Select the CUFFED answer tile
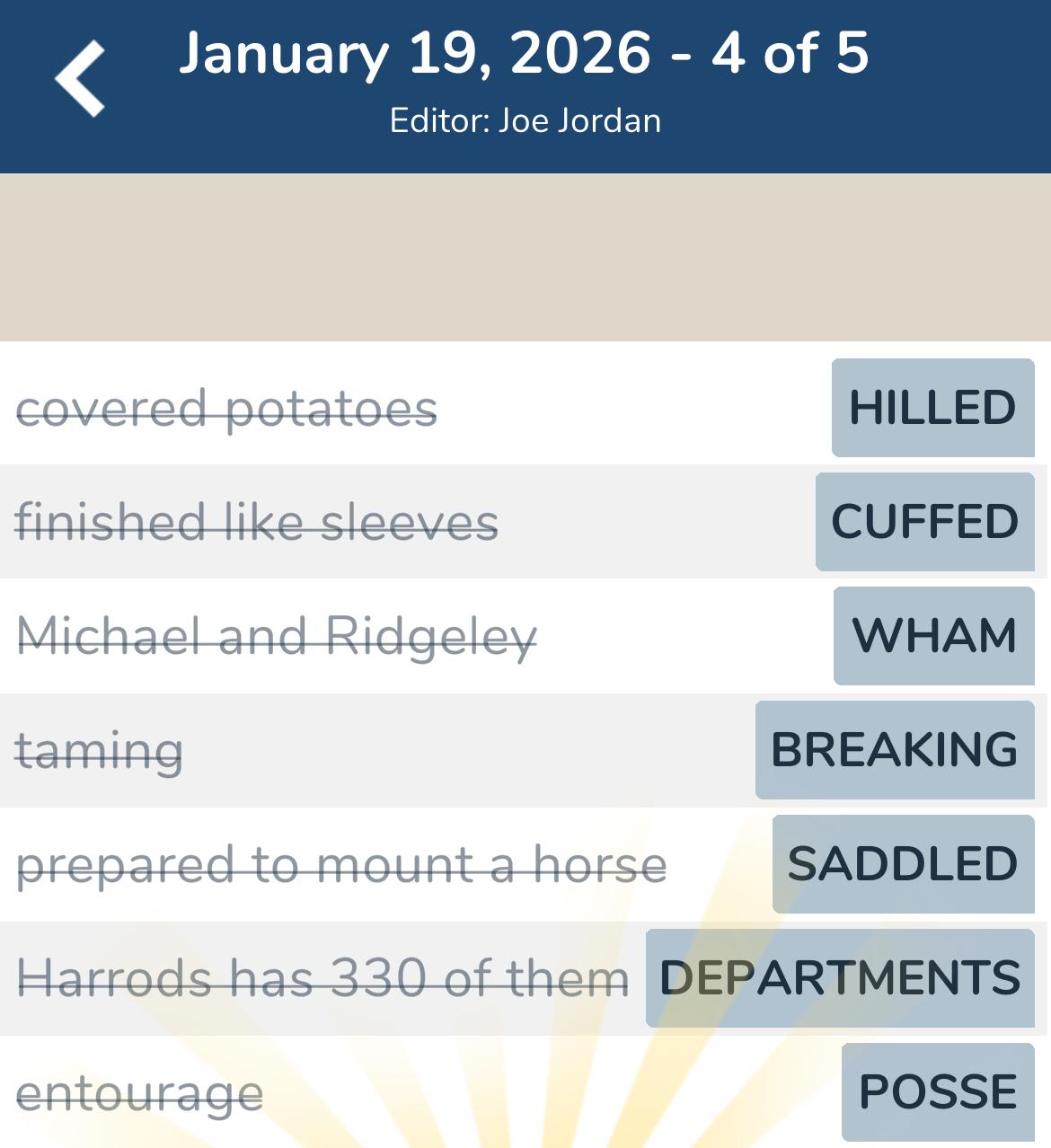This screenshot has height=1148, width=1051. pos(924,521)
